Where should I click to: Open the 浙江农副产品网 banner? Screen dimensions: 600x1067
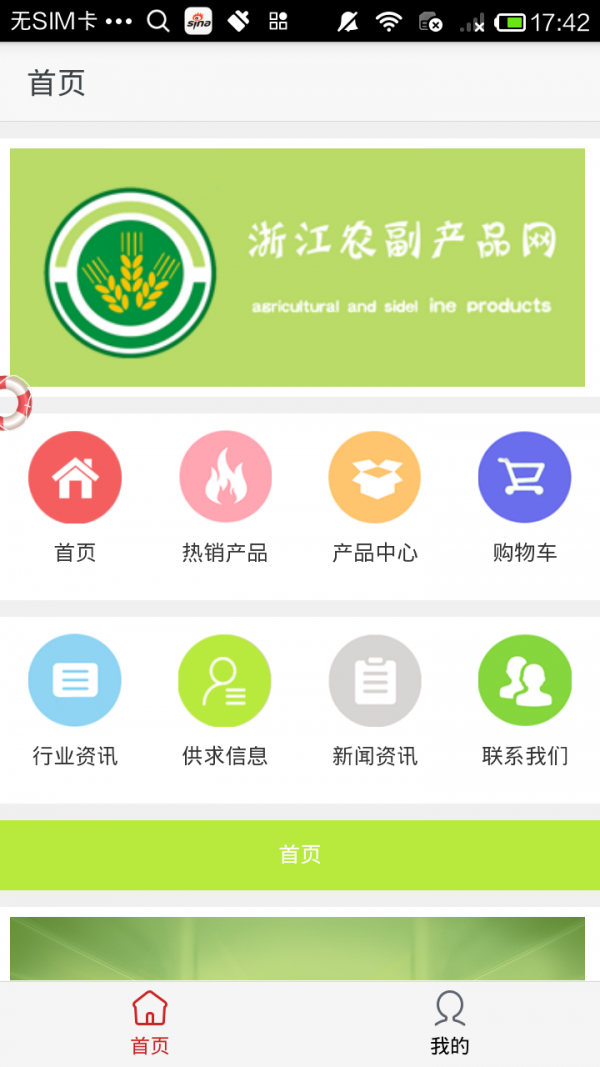(297, 267)
